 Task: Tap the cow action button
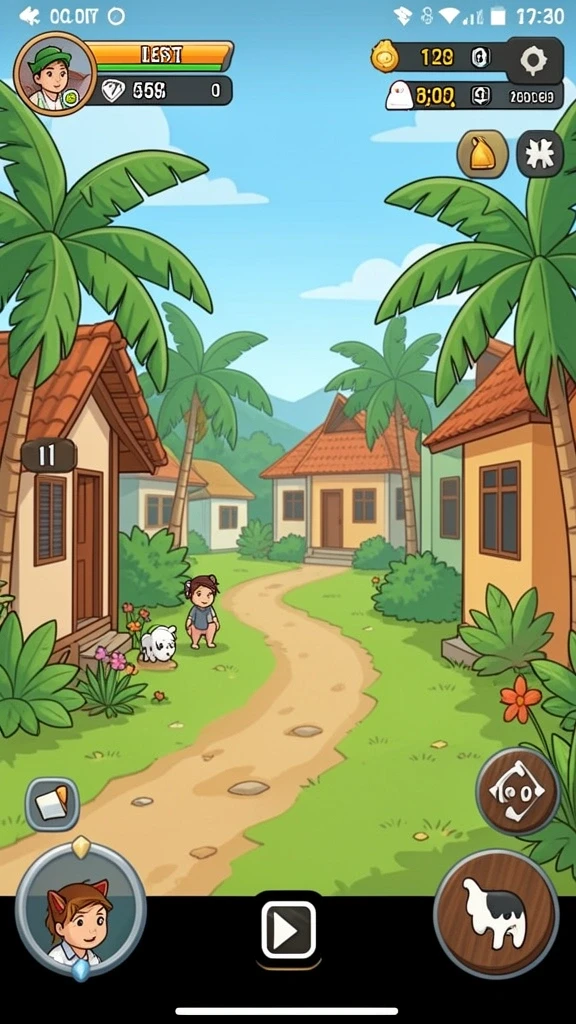(x=496, y=912)
